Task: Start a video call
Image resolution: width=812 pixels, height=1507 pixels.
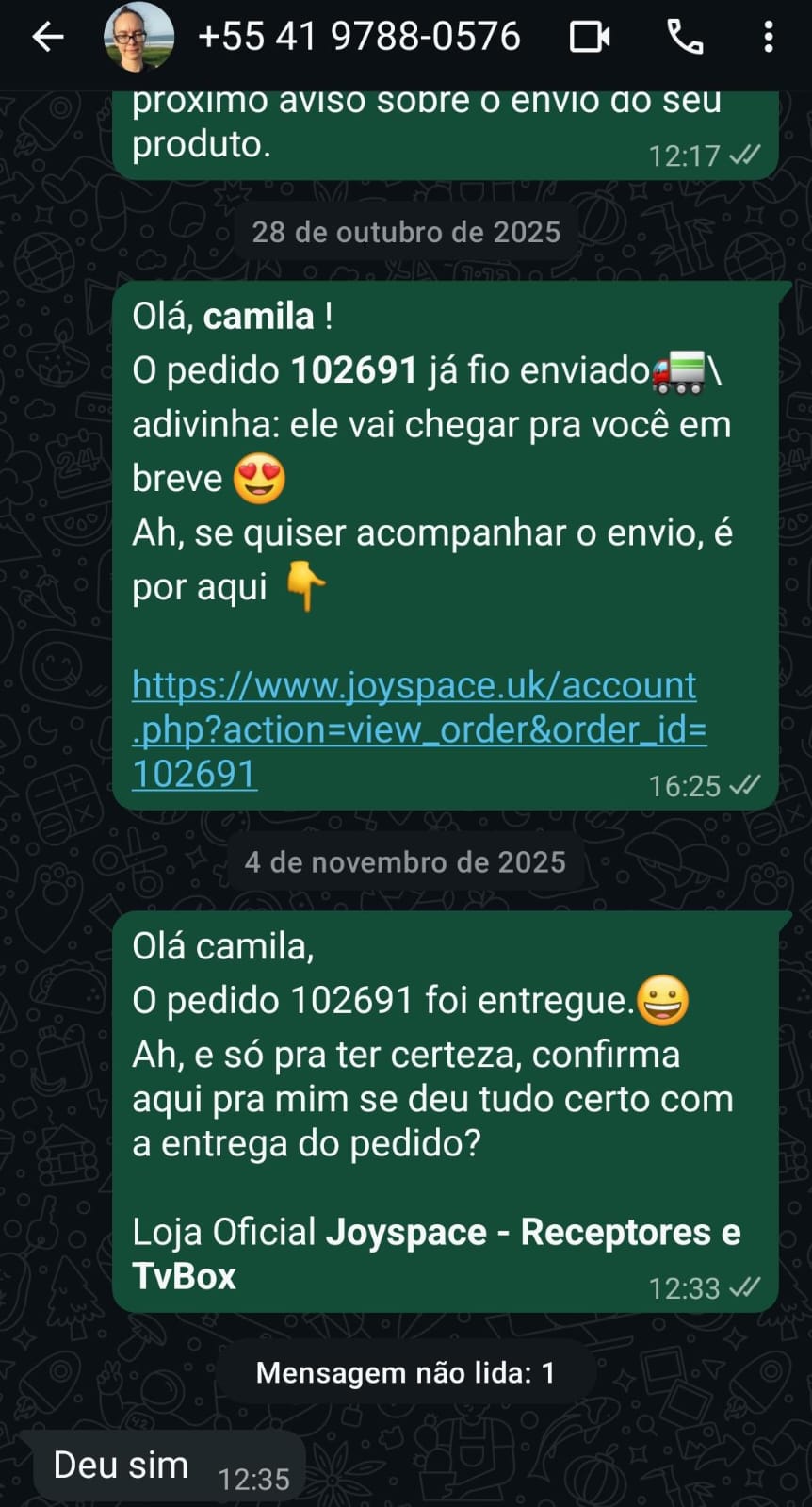Action: click(590, 38)
